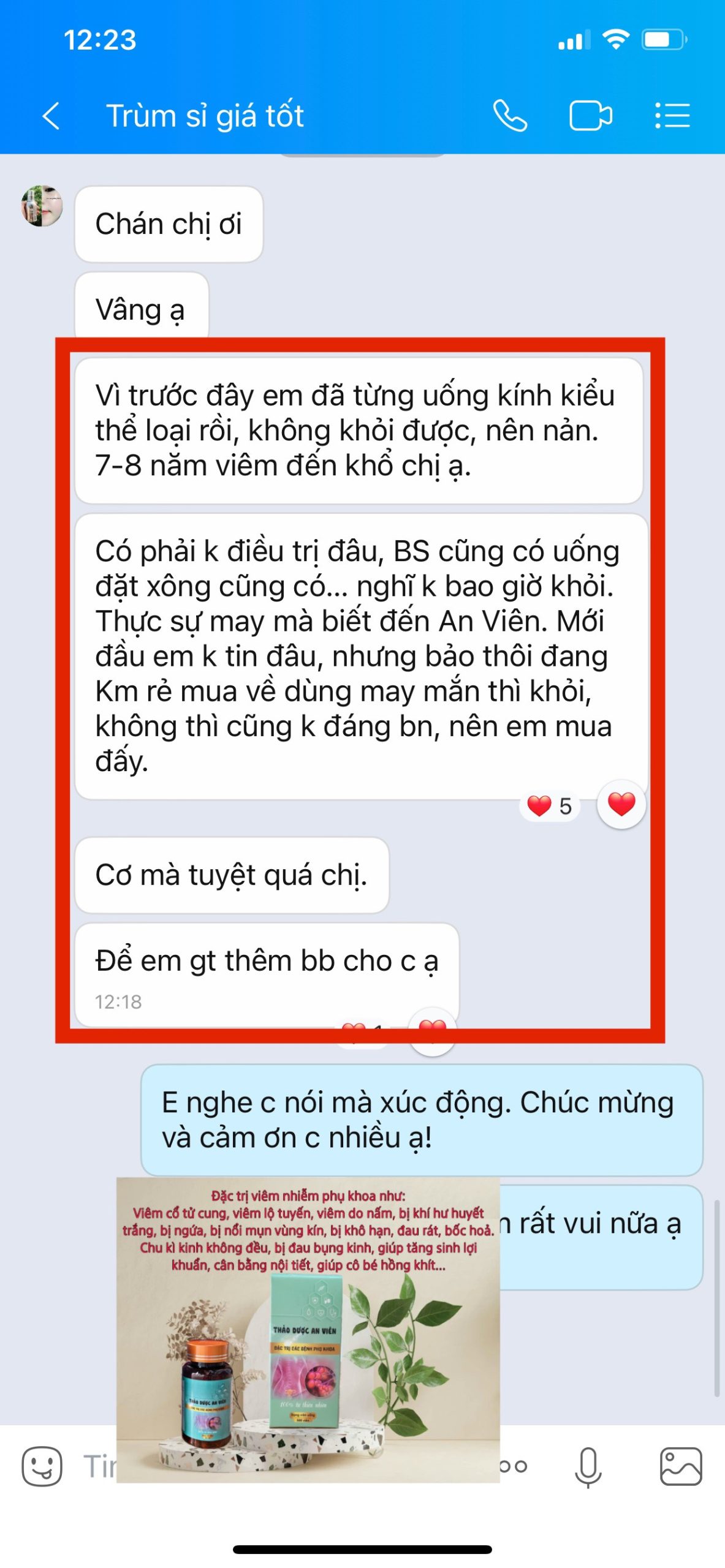Open the photo gallery picker
Viewport: 725px width, 1568px height.
[x=680, y=1466]
